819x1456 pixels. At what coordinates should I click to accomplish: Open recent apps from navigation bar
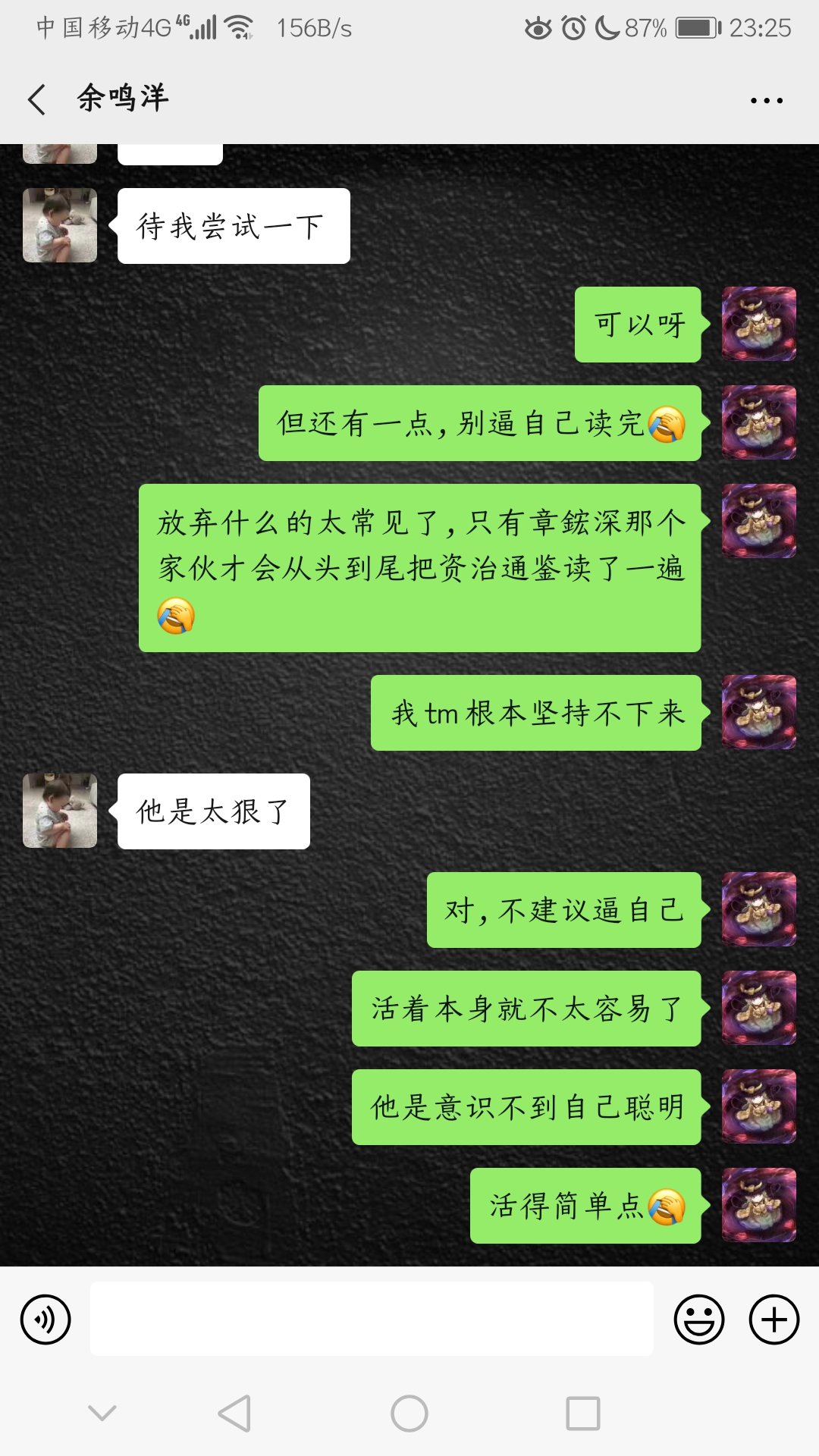(x=582, y=1414)
